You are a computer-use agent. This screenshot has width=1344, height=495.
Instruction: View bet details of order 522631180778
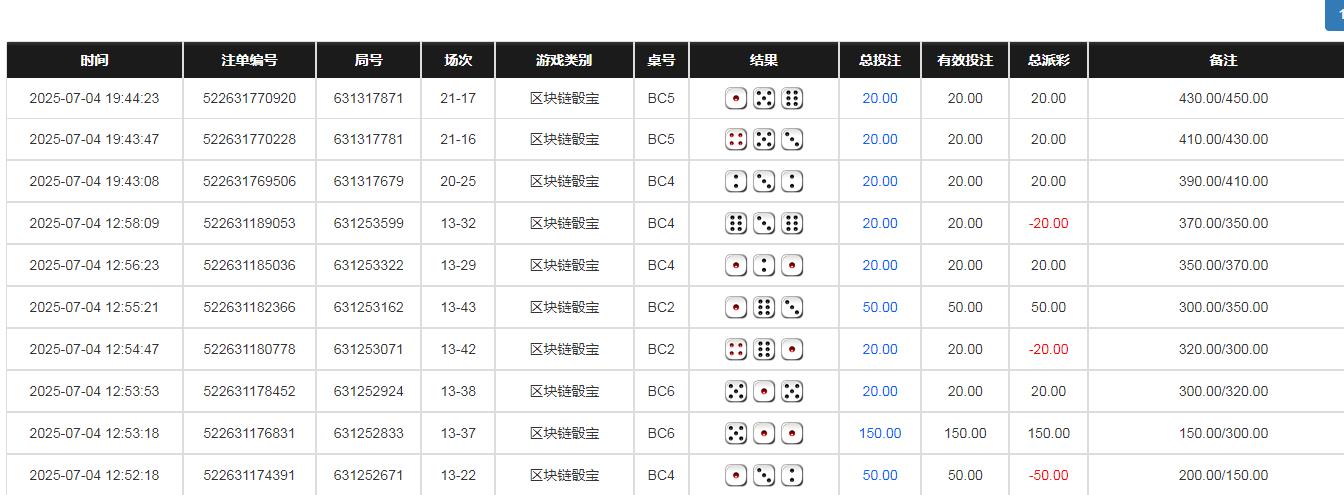coord(880,350)
